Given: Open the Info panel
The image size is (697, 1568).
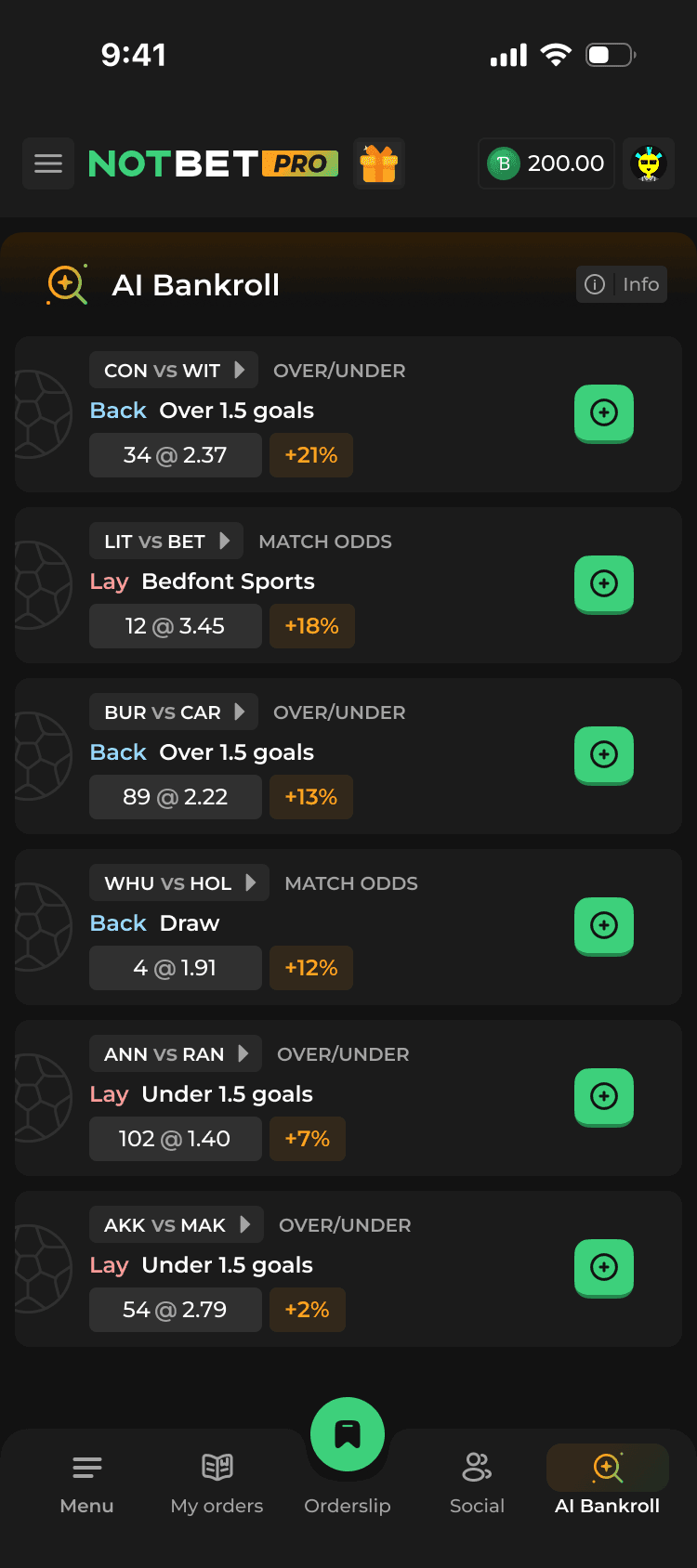Looking at the screenshot, I should click(621, 284).
